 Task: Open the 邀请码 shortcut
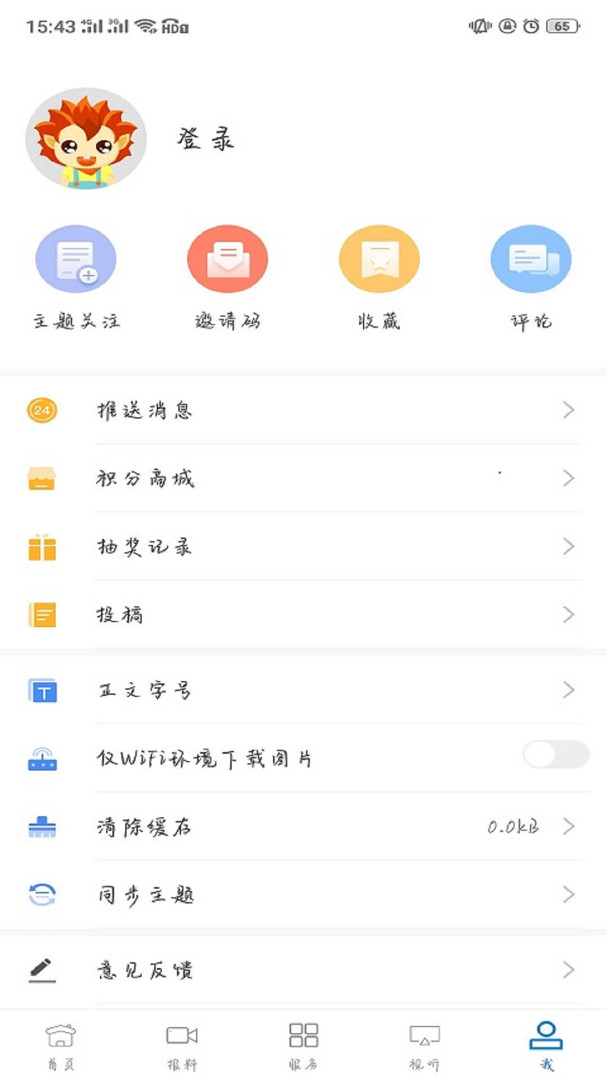(x=227, y=278)
